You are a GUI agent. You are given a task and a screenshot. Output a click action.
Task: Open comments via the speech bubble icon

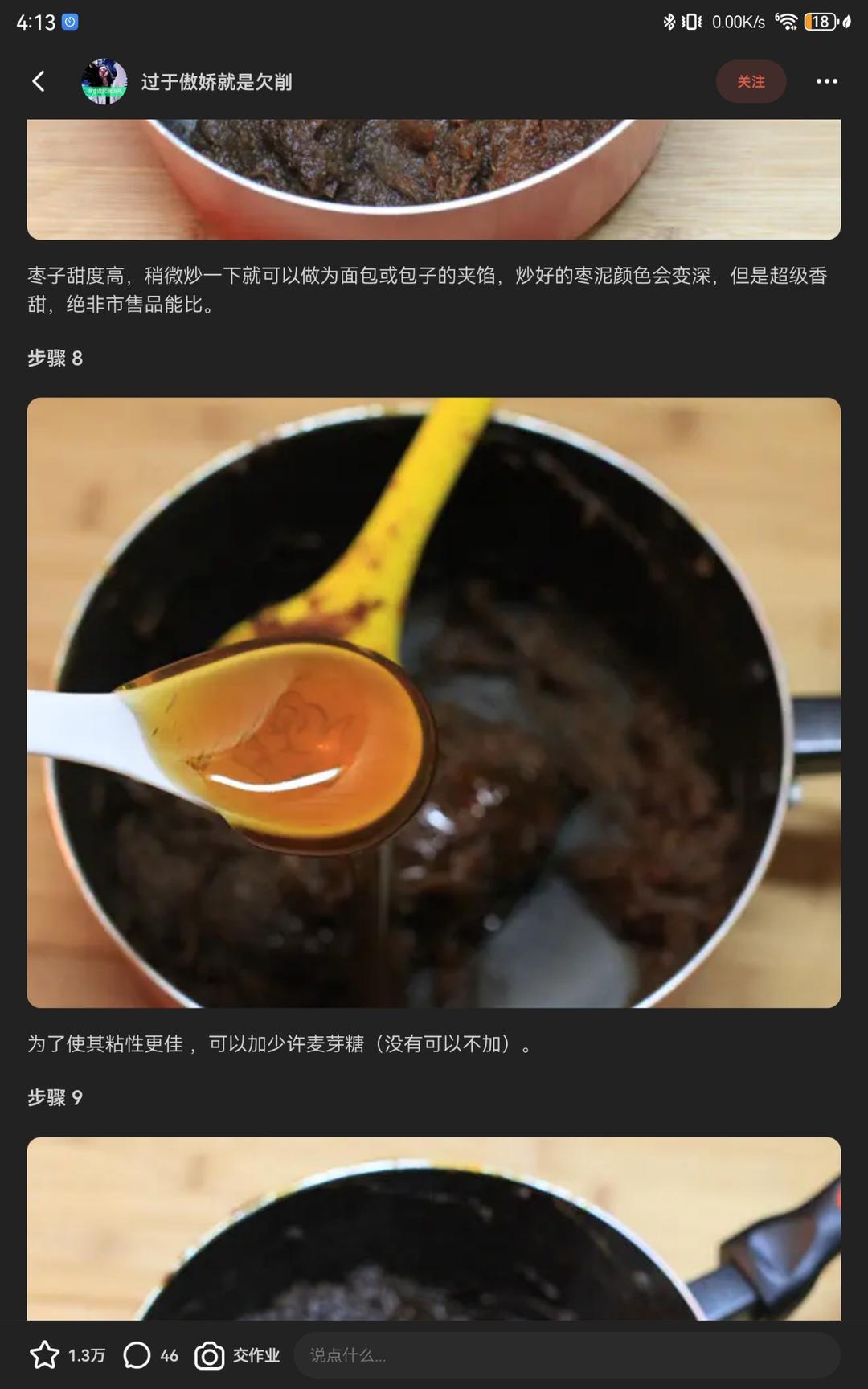pyautogui.click(x=137, y=1355)
